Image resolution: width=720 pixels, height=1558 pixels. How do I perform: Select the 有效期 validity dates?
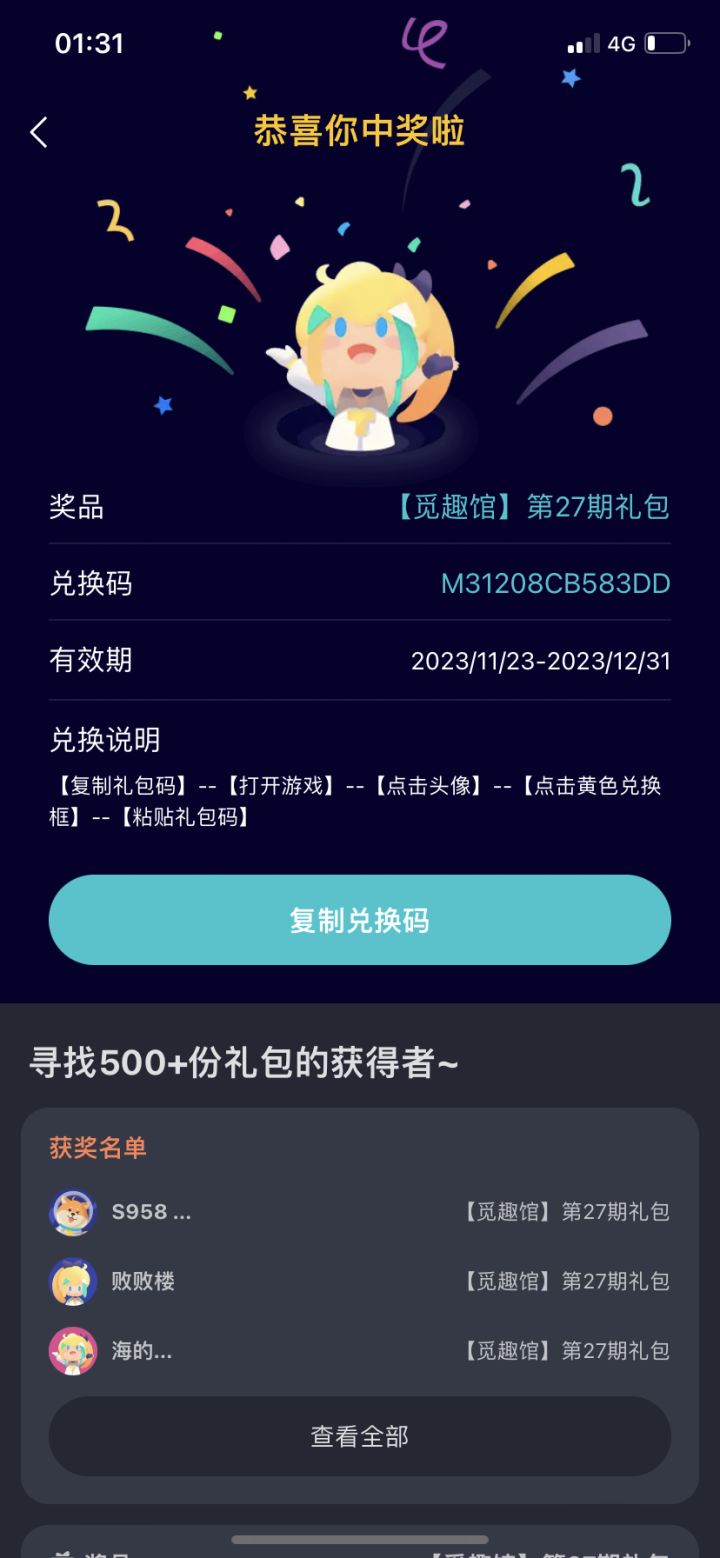pyautogui.click(x=543, y=660)
